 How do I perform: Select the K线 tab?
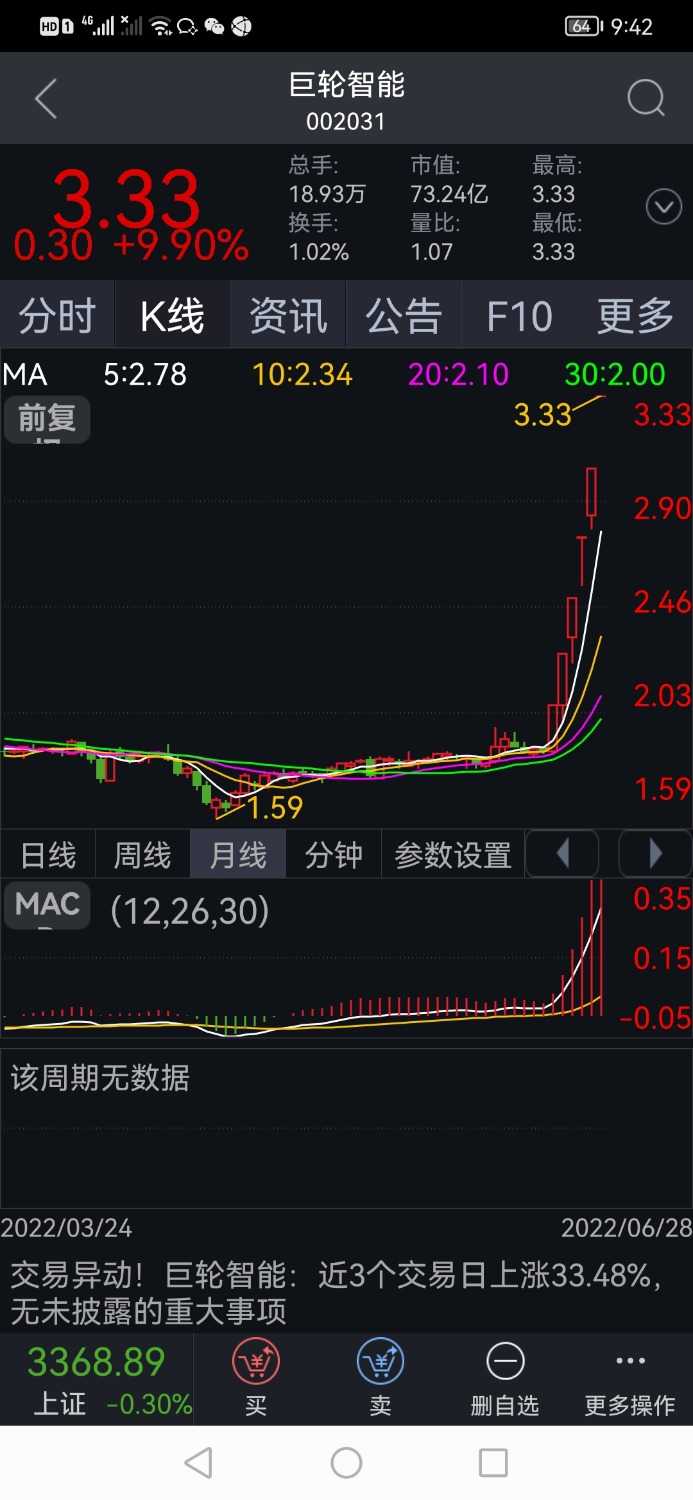pos(172,316)
